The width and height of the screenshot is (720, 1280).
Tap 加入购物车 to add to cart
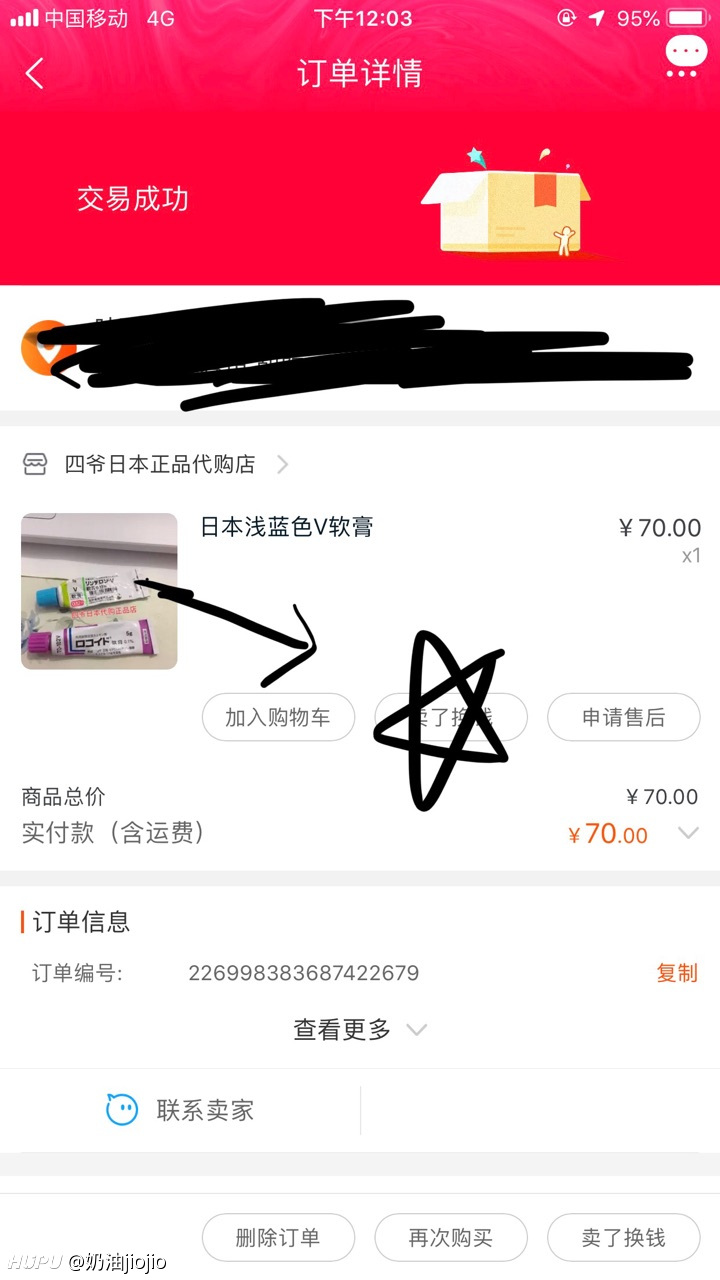(278, 717)
